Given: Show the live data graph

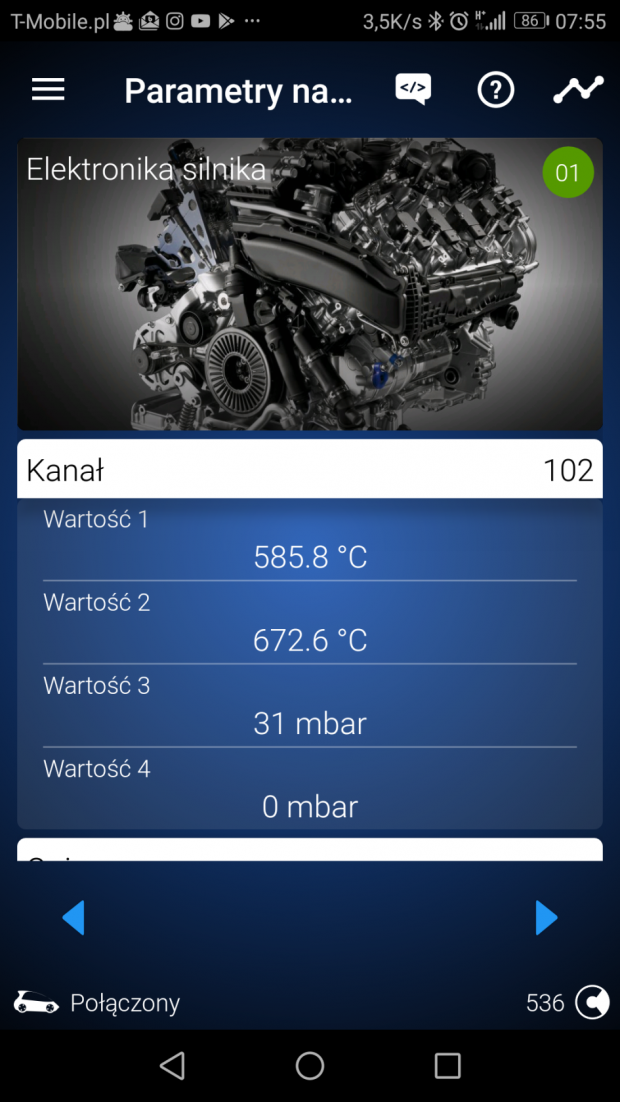Looking at the screenshot, I should coord(578,90).
